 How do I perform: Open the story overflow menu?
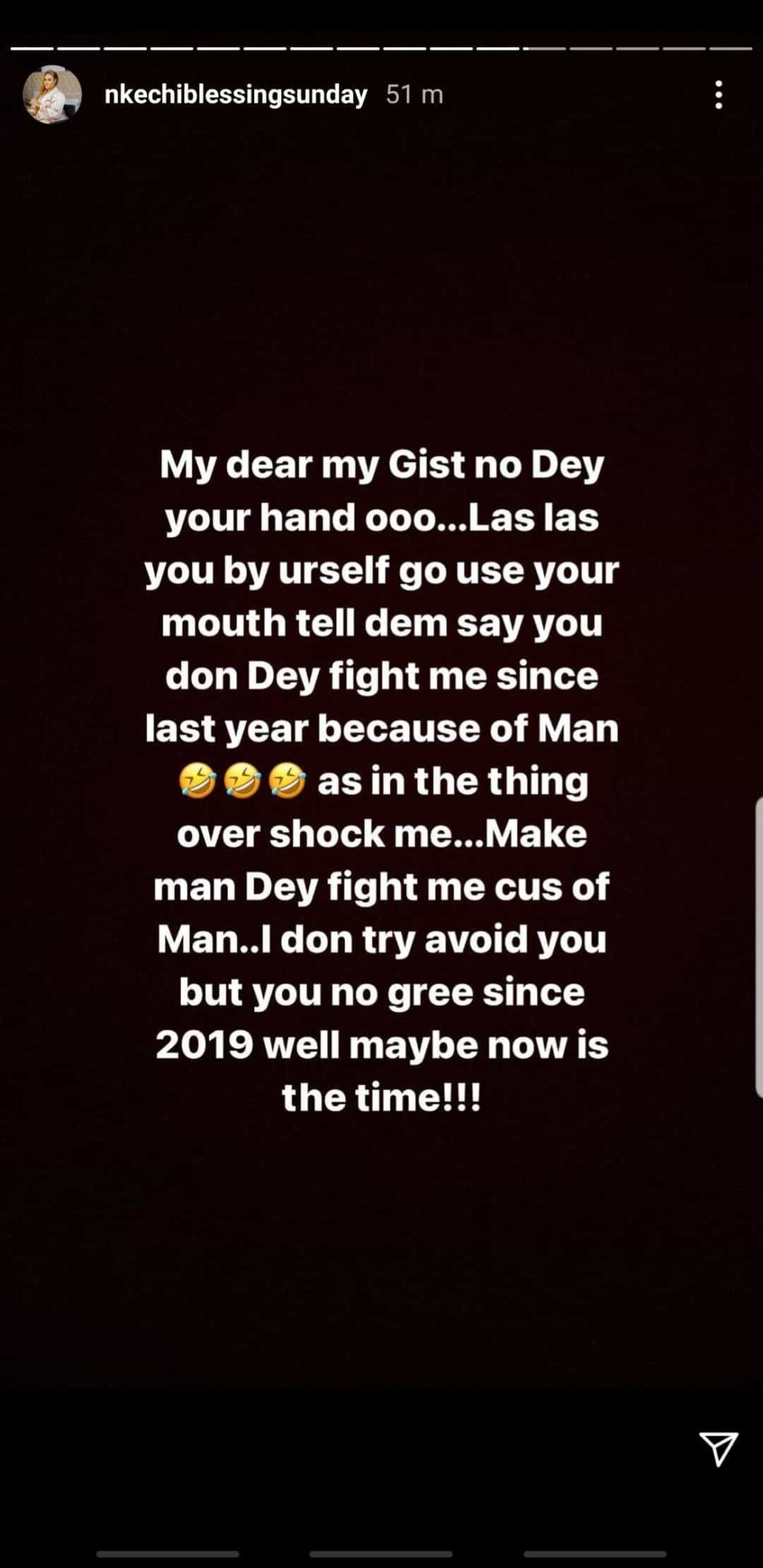(719, 95)
